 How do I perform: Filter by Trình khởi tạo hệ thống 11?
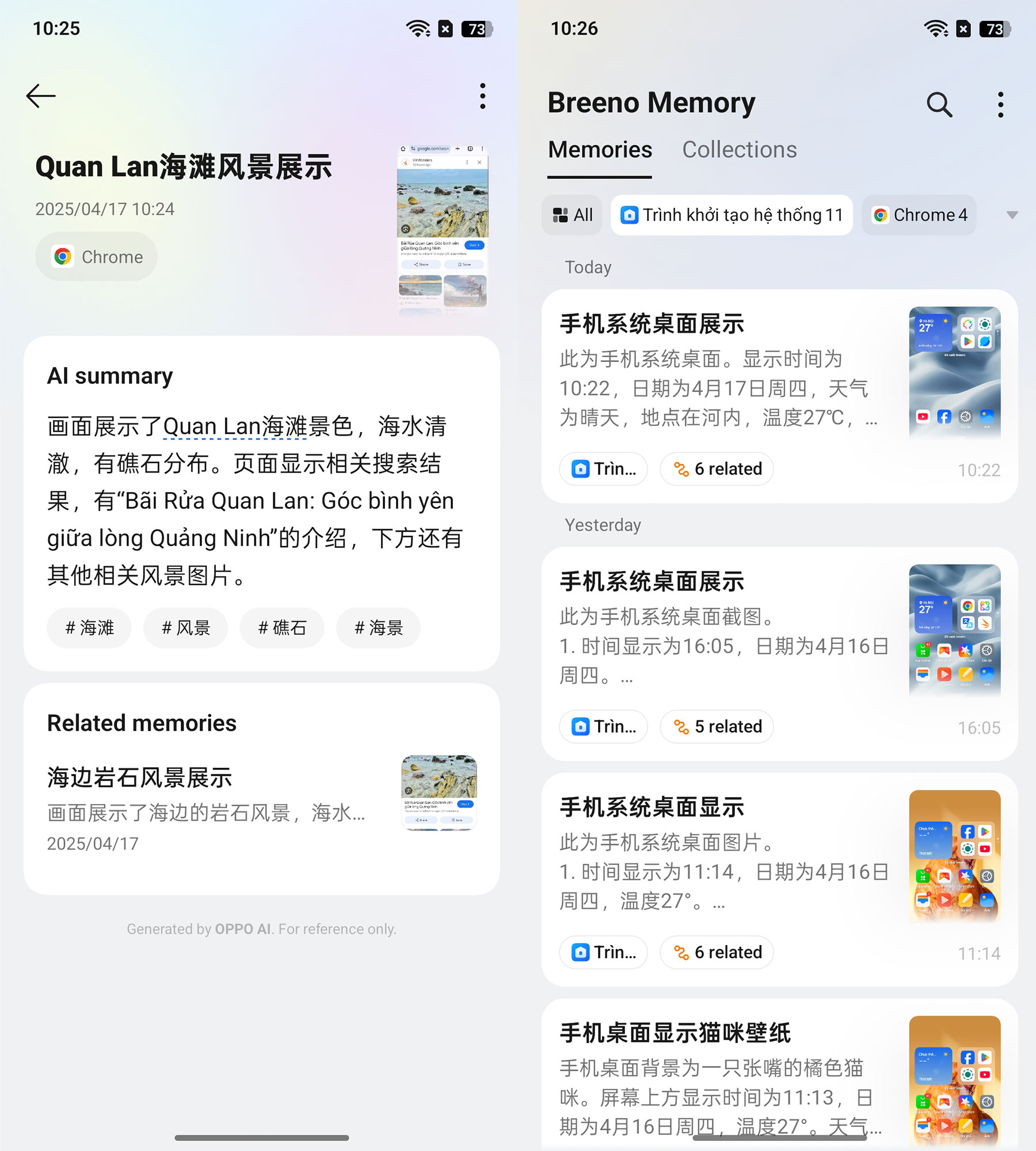point(732,215)
